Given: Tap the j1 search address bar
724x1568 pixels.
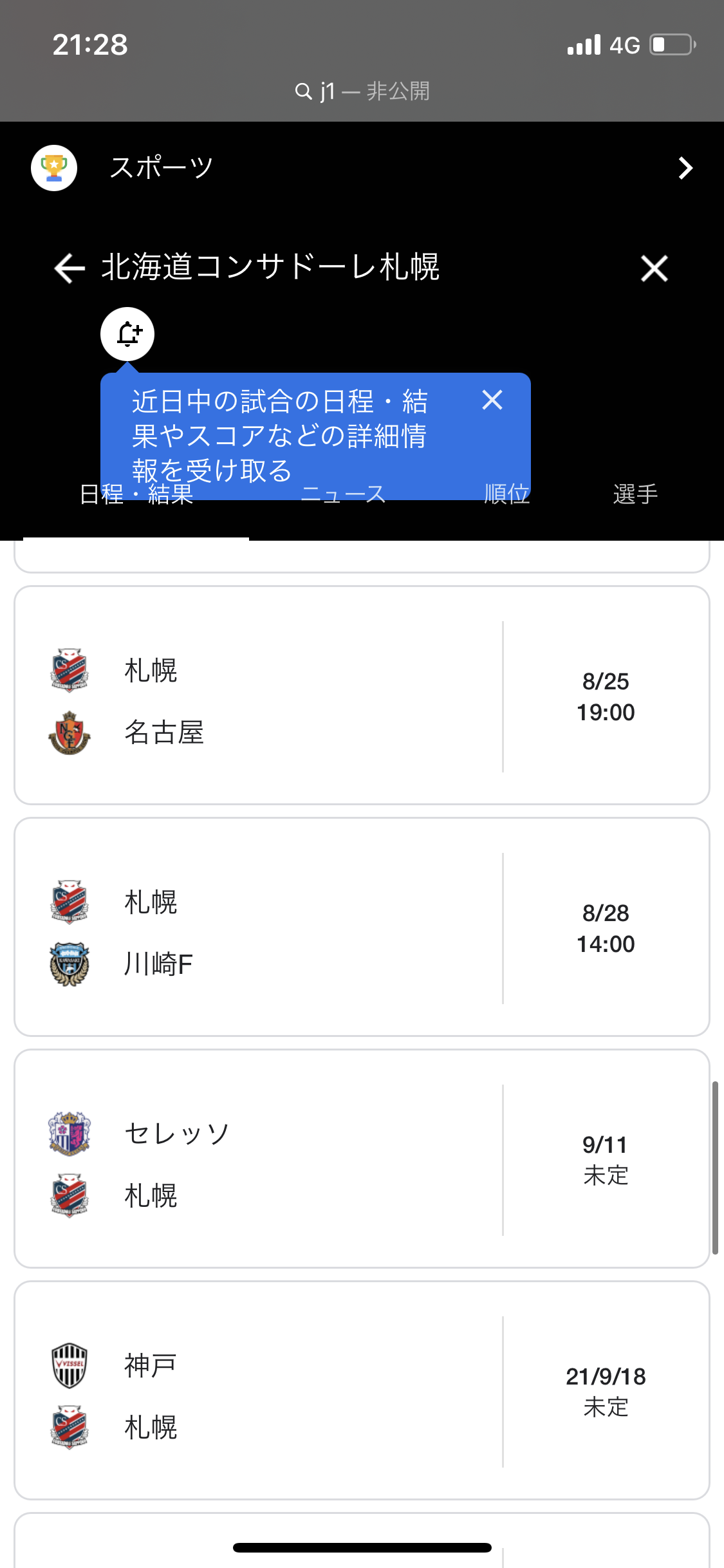Looking at the screenshot, I should coord(362,91).
